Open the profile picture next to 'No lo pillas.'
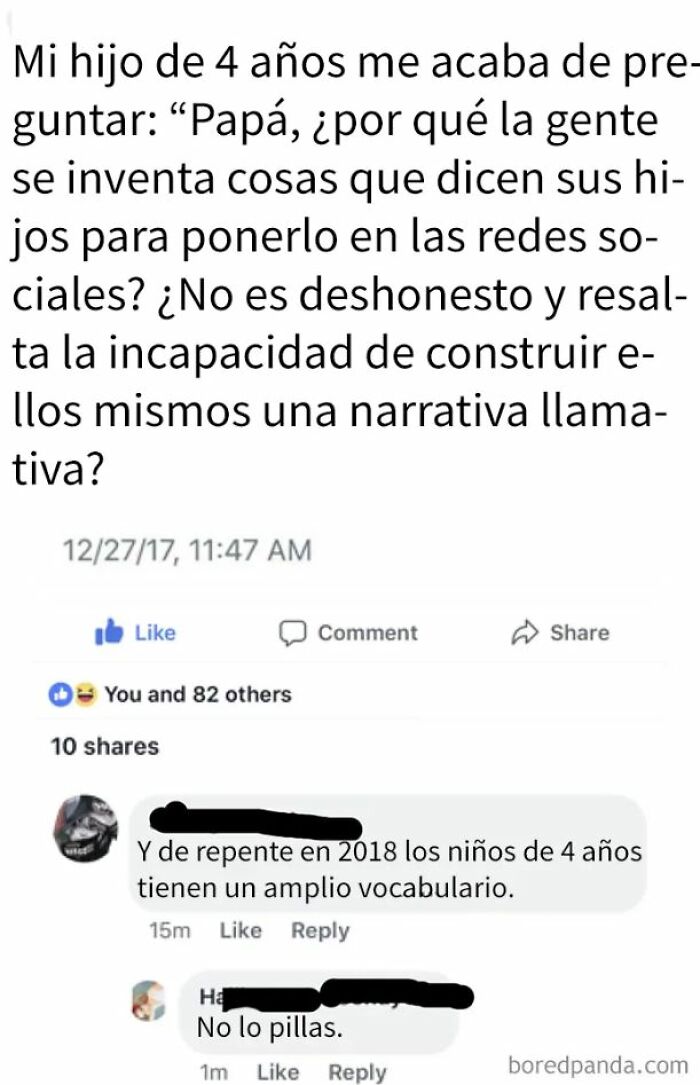Screen dimensions: 700x1085 click(x=148, y=1001)
